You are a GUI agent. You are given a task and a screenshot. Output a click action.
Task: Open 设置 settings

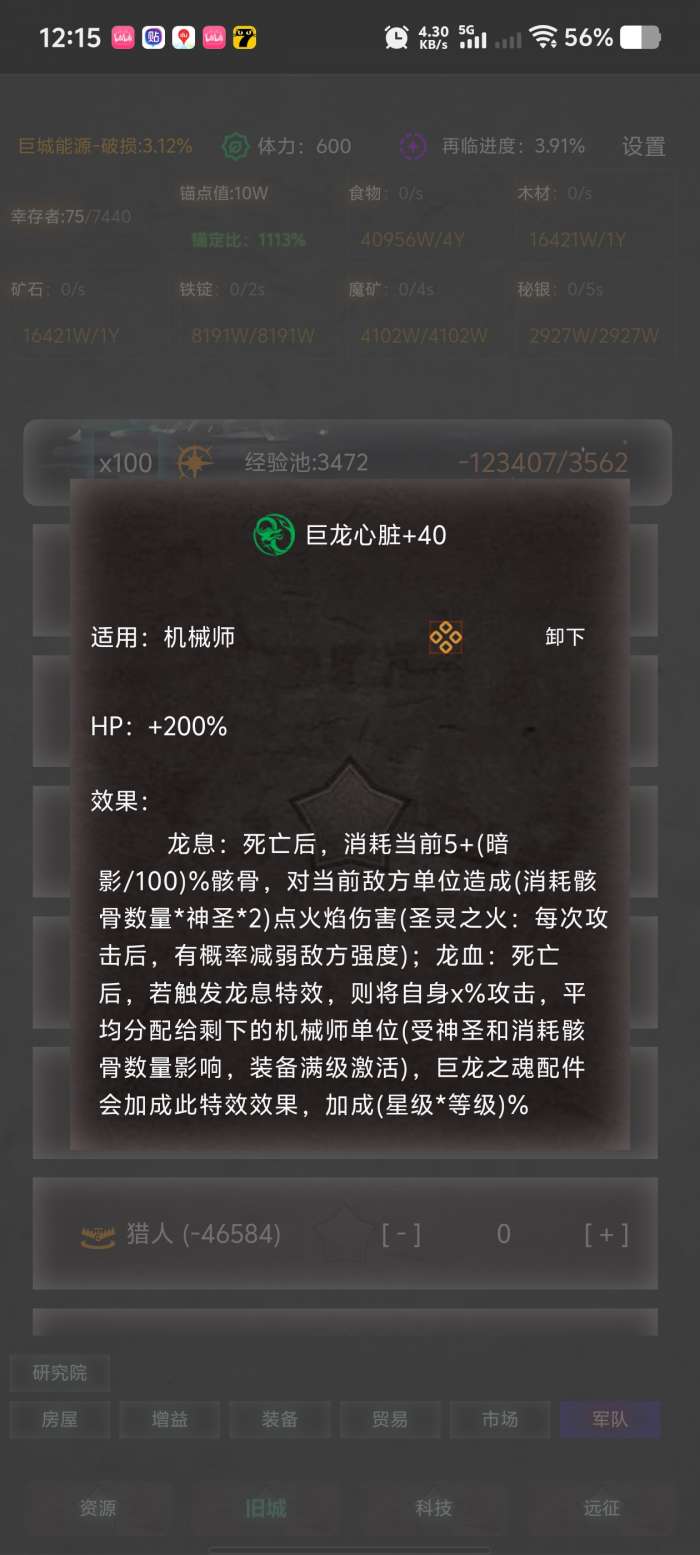click(x=643, y=146)
